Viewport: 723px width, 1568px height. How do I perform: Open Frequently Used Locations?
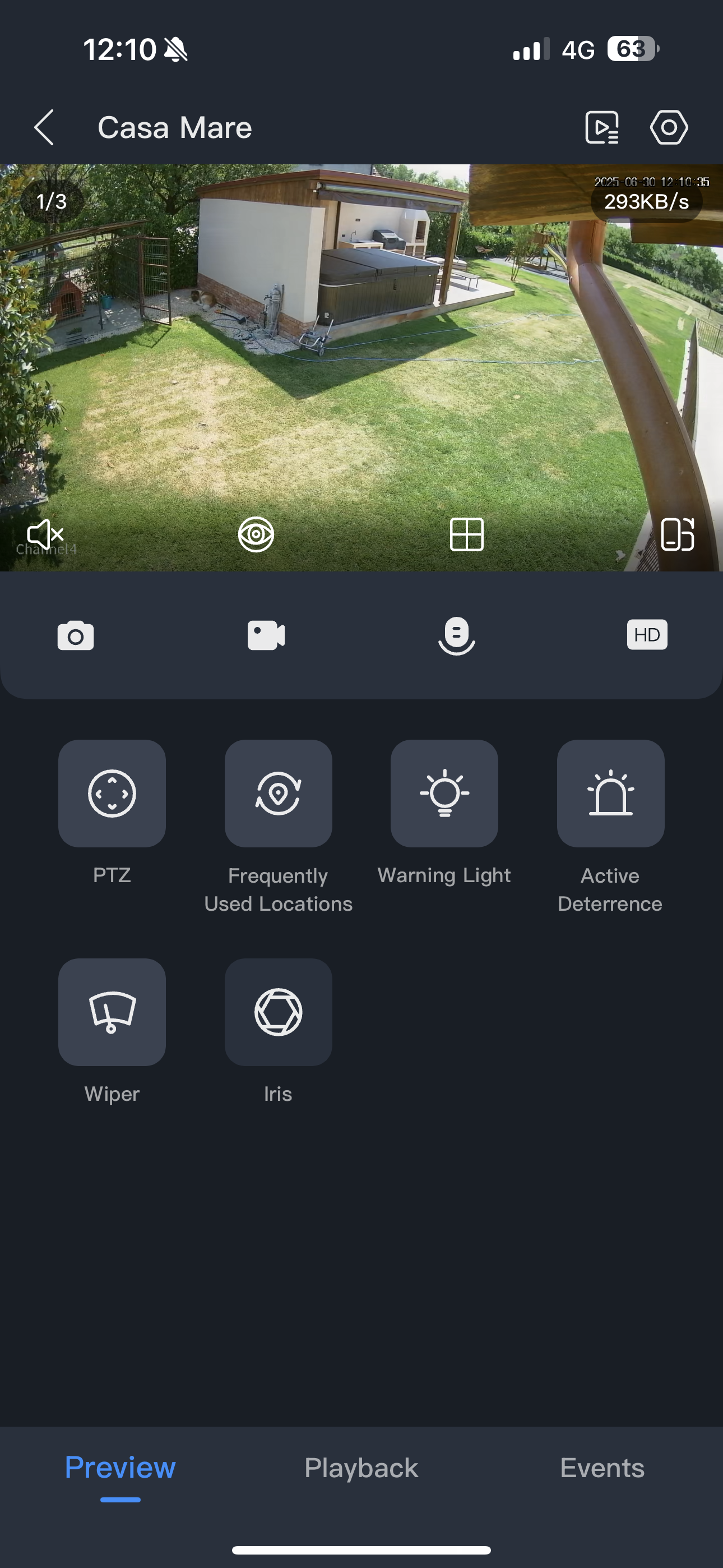278,793
